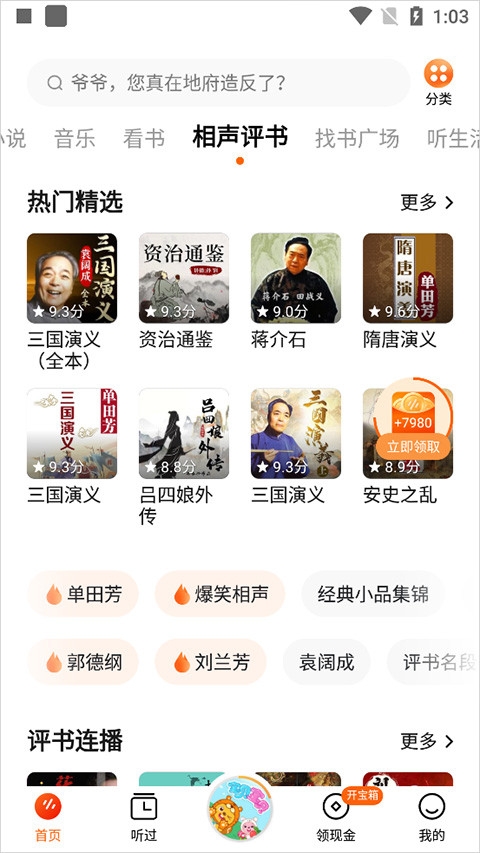The image size is (480, 853).
Task: Claim the +7980 立即领取 reward
Action: (x=413, y=447)
